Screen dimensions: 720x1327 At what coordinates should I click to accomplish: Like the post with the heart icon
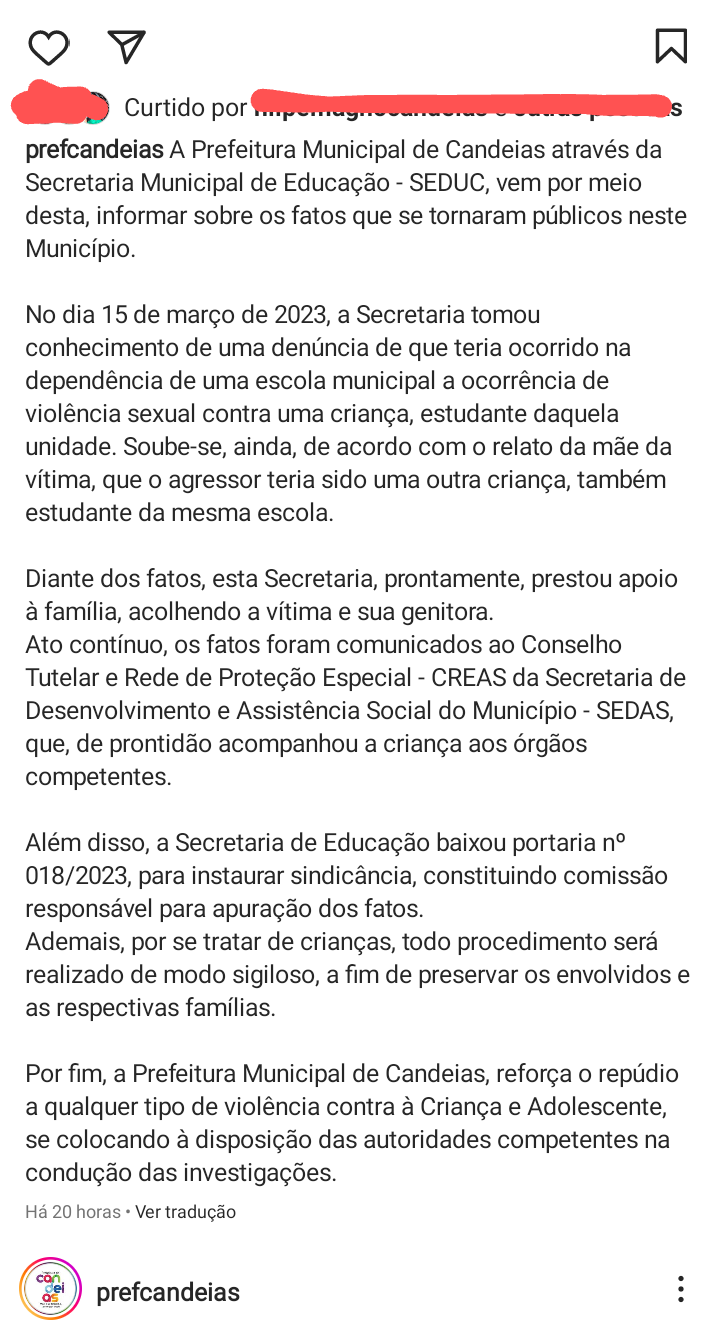(48, 47)
